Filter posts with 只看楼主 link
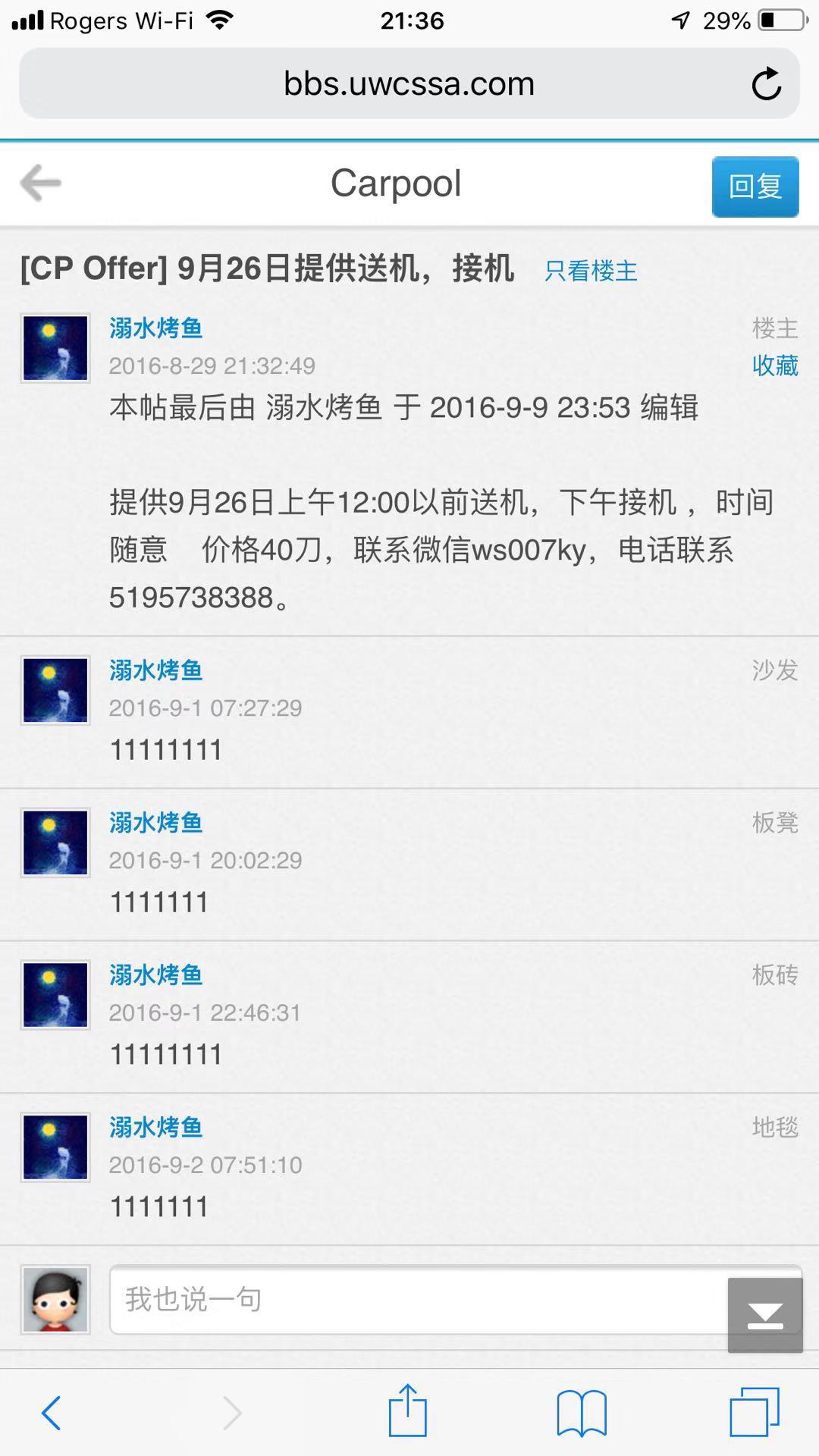 point(590,271)
